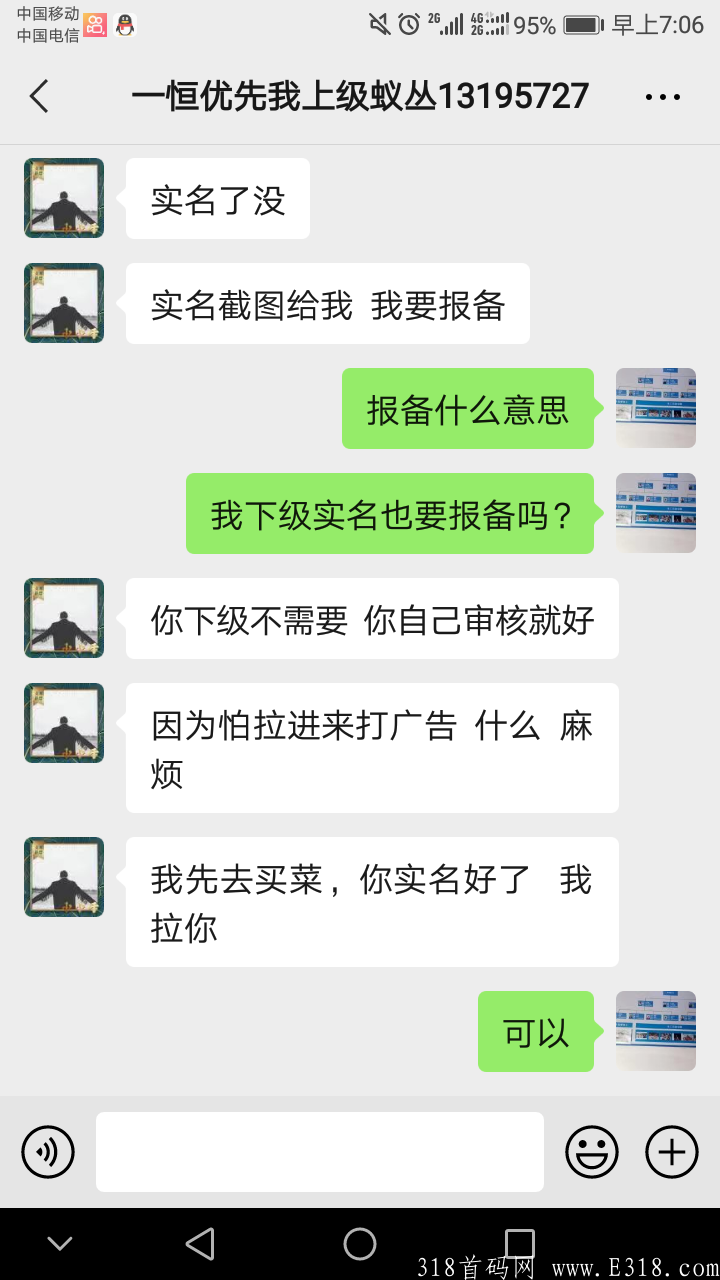The height and width of the screenshot is (1280, 720).
Task: Tap the Android back triangle button
Action: pos(200,1244)
